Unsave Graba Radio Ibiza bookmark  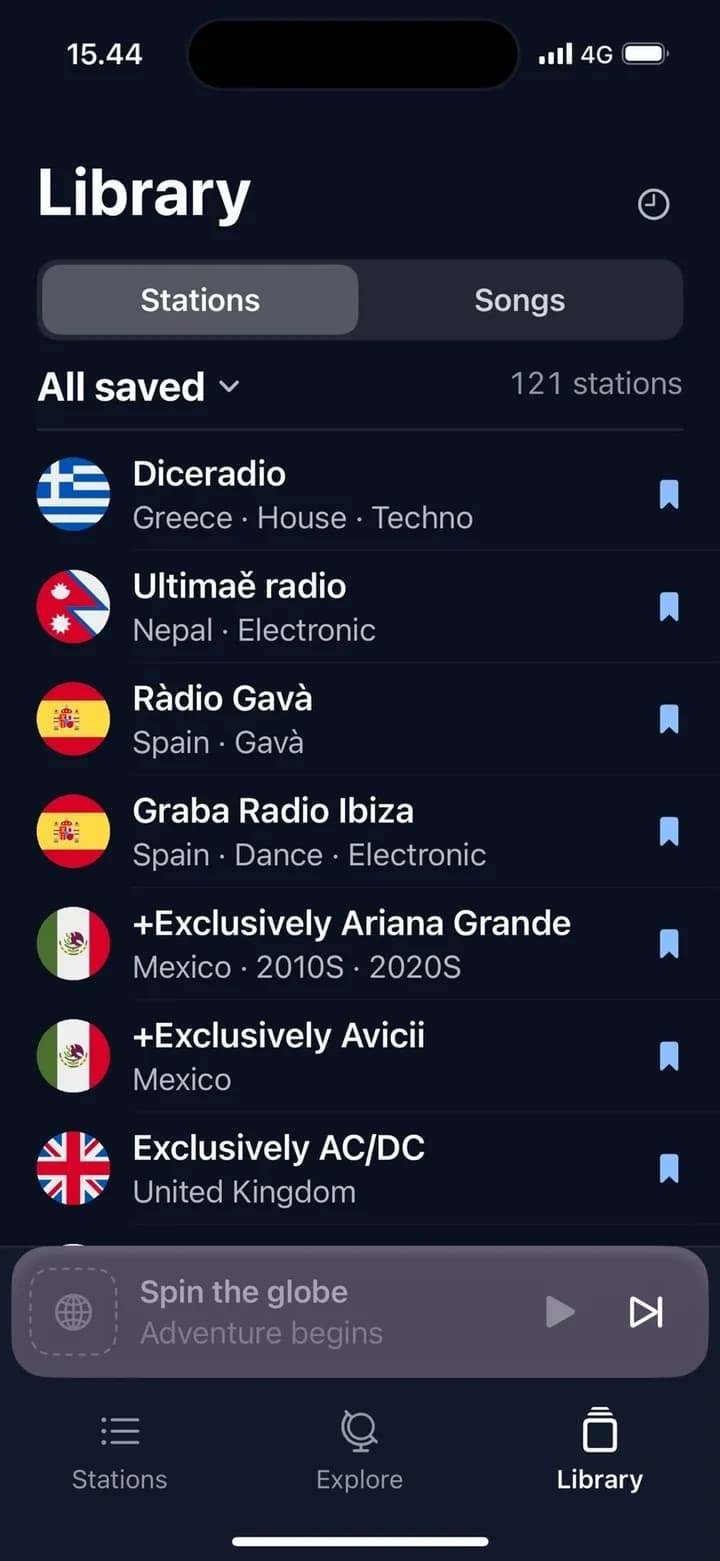669,831
